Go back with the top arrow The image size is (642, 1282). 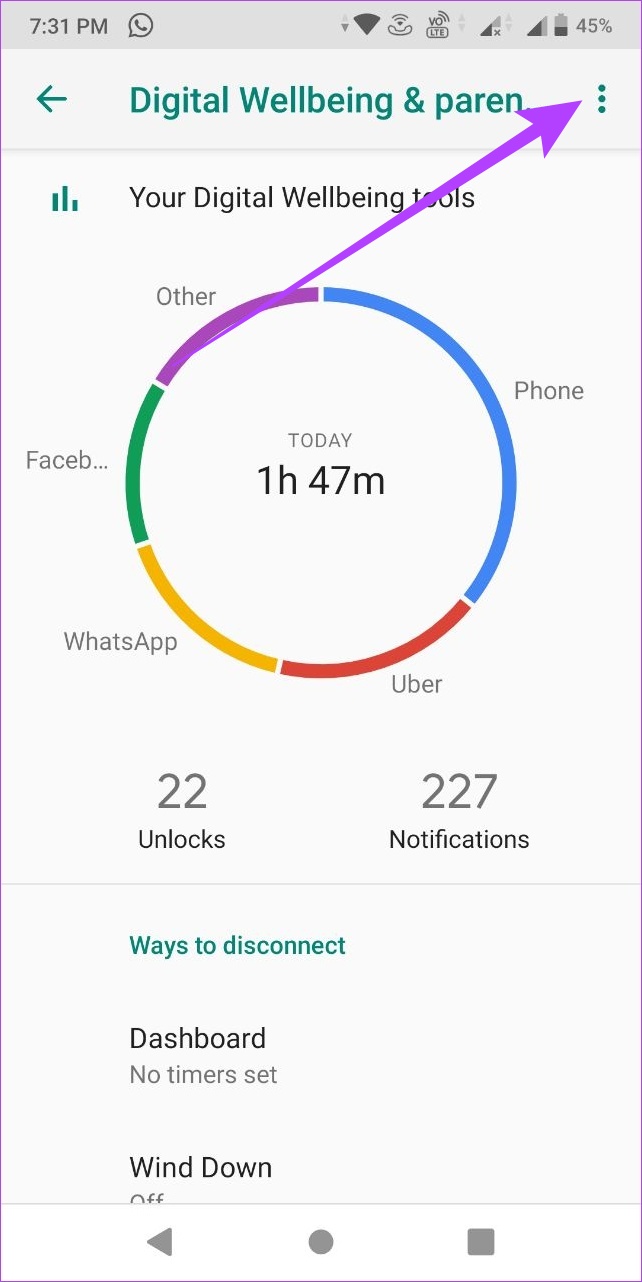coord(51,99)
